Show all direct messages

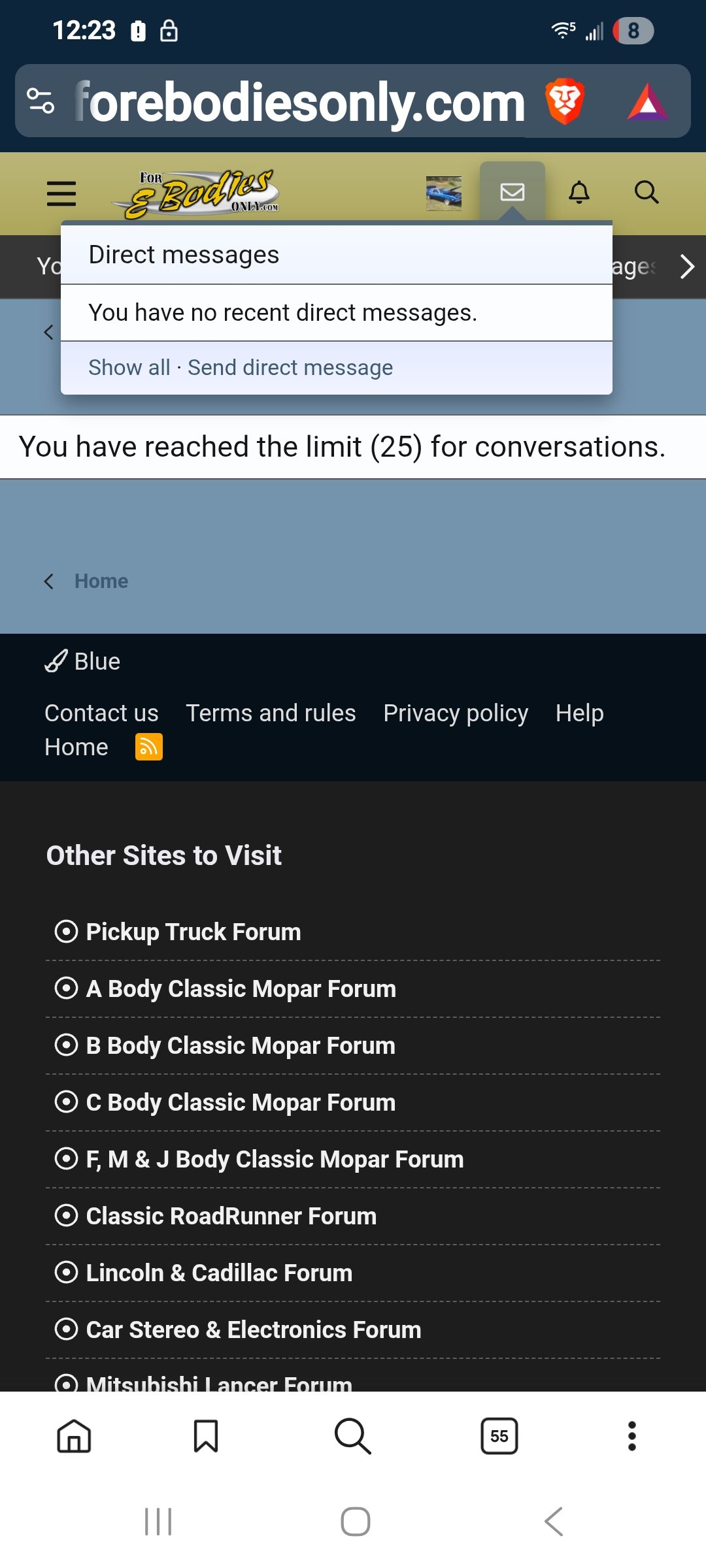click(x=129, y=368)
